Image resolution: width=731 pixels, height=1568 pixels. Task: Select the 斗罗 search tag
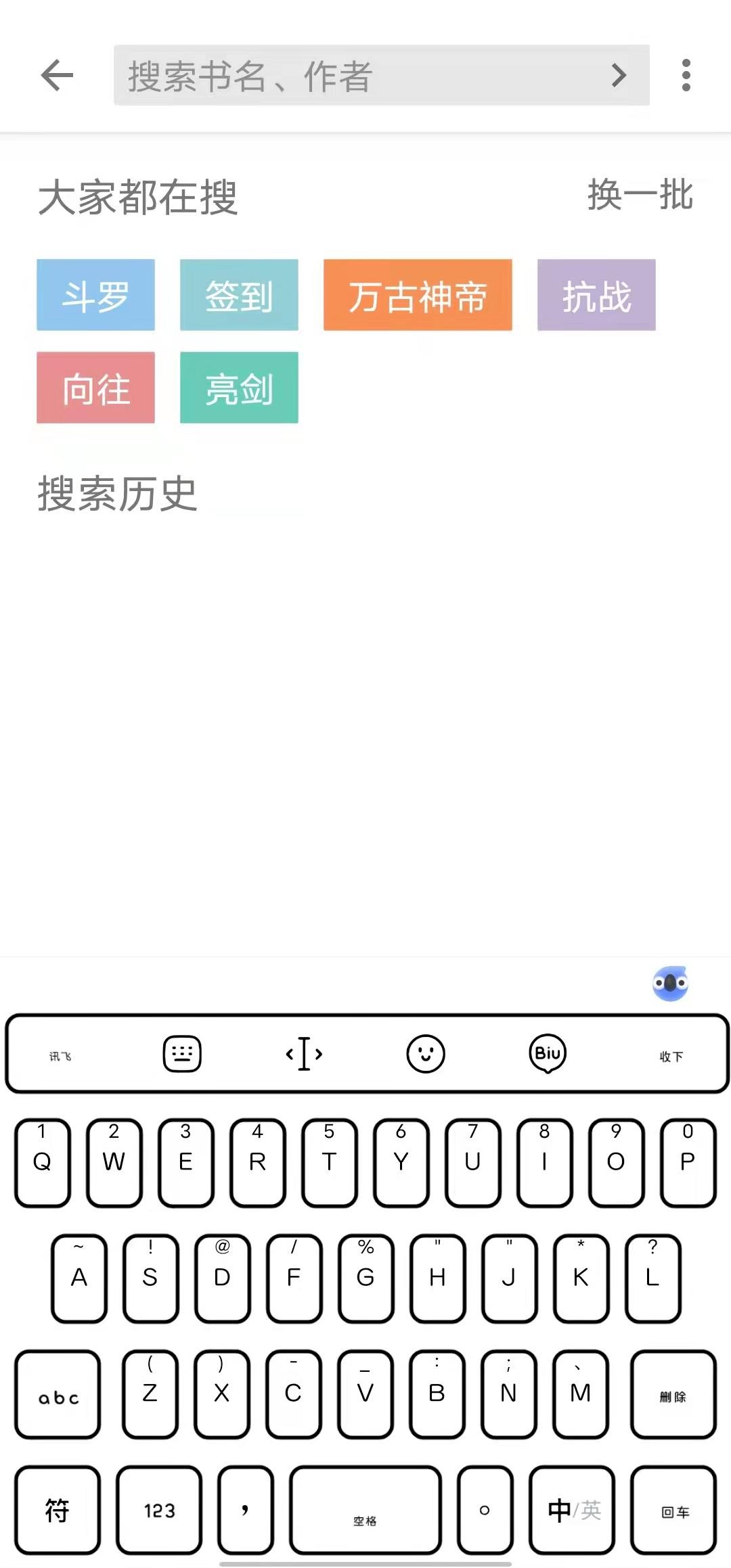[x=95, y=295]
